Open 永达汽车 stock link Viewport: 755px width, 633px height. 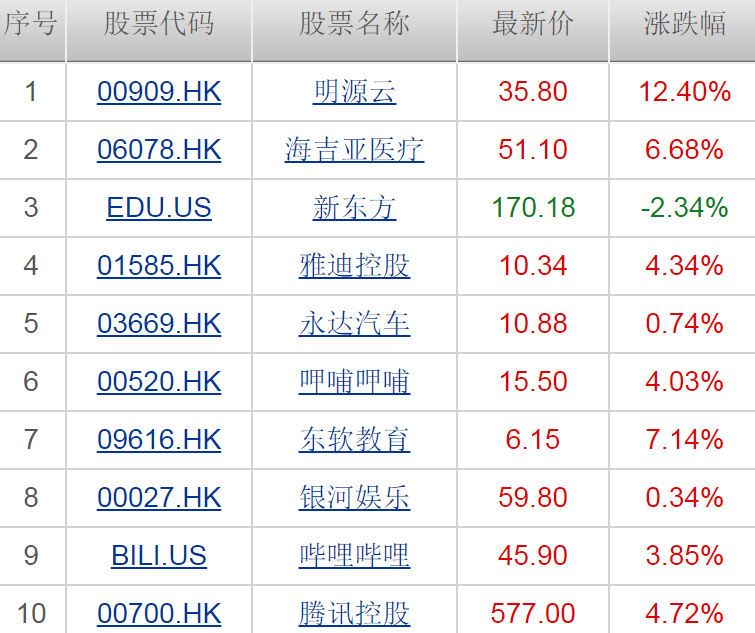(354, 324)
